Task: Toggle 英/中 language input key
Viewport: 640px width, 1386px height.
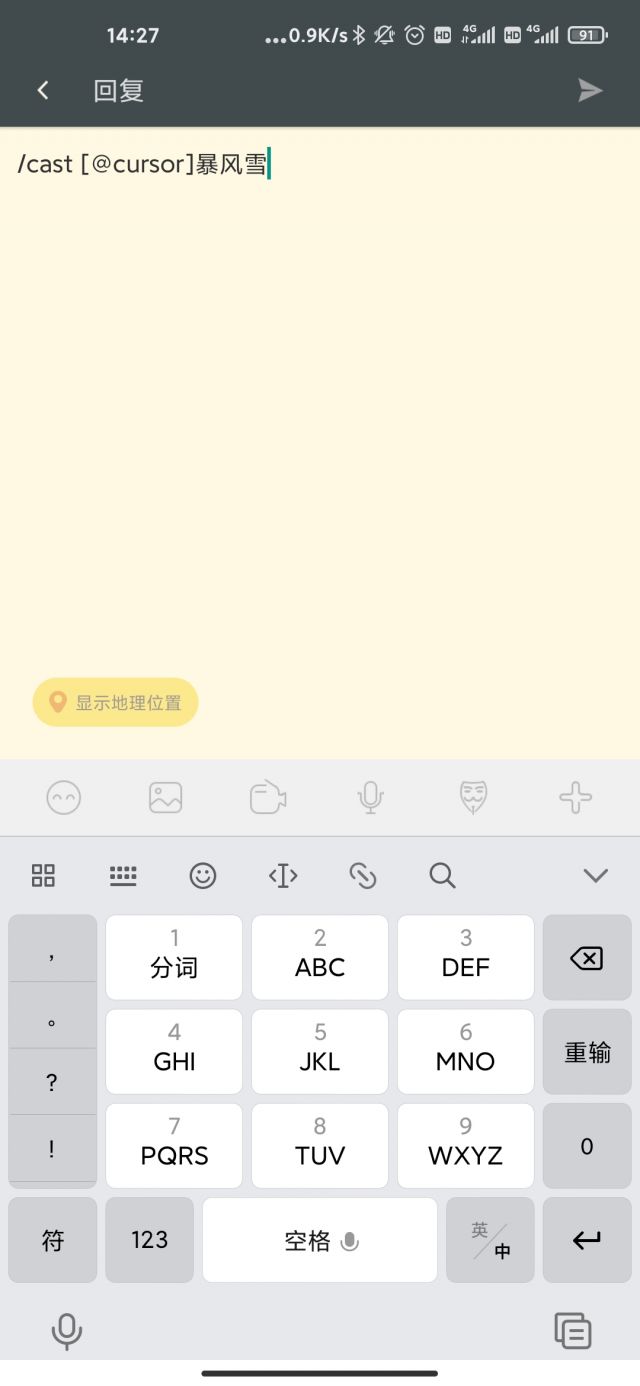Action: pos(490,1240)
